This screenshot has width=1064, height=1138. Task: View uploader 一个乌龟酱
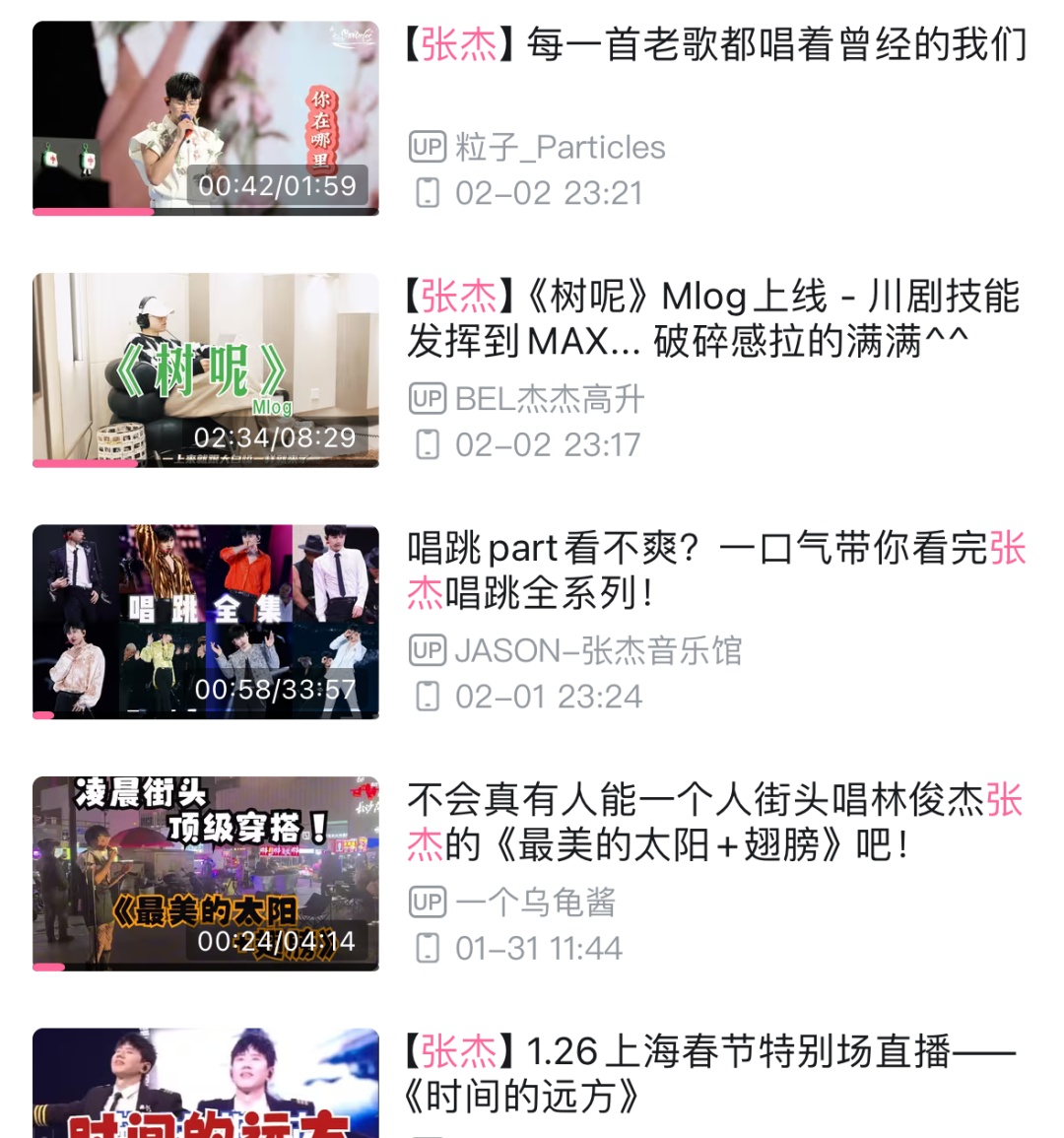click(535, 903)
